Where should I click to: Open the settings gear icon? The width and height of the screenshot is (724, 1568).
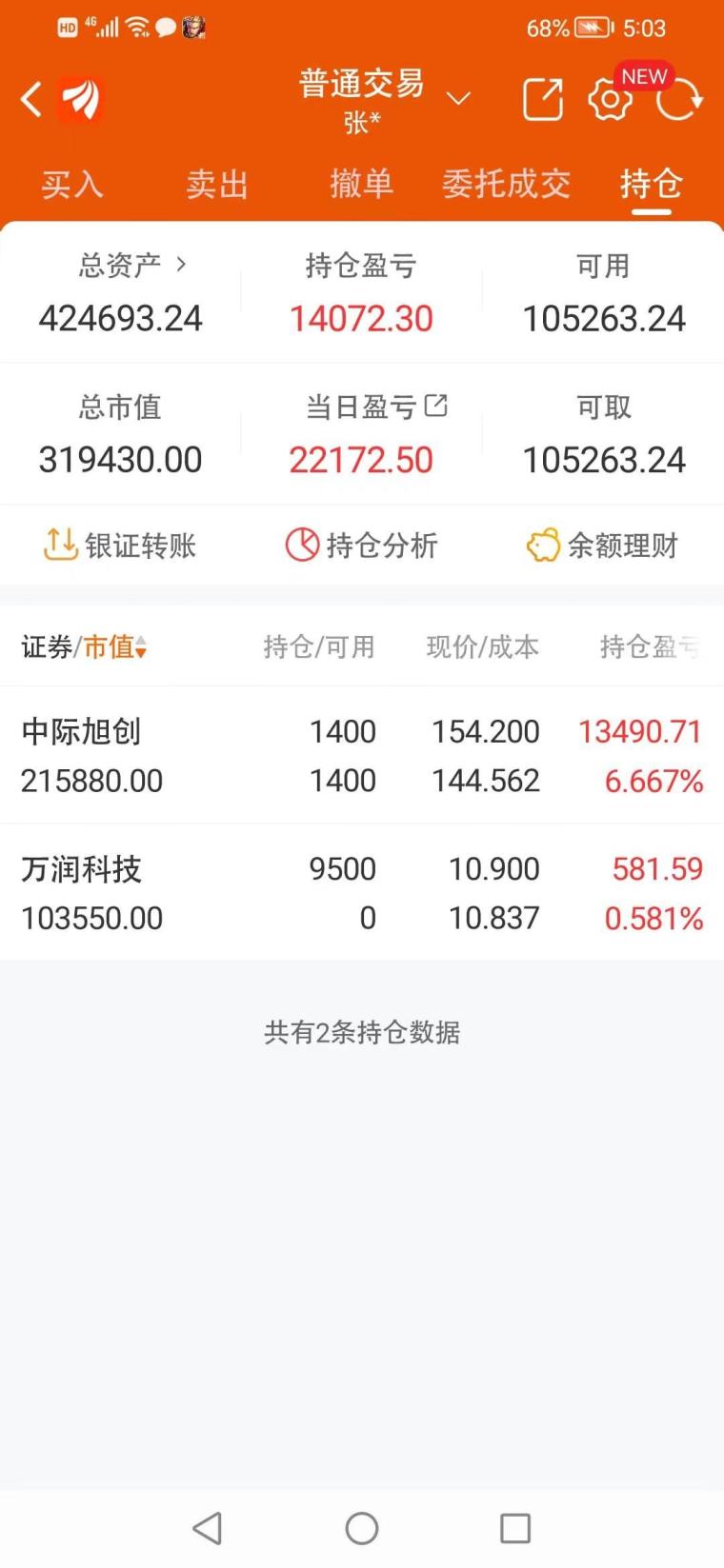click(610, 99)
